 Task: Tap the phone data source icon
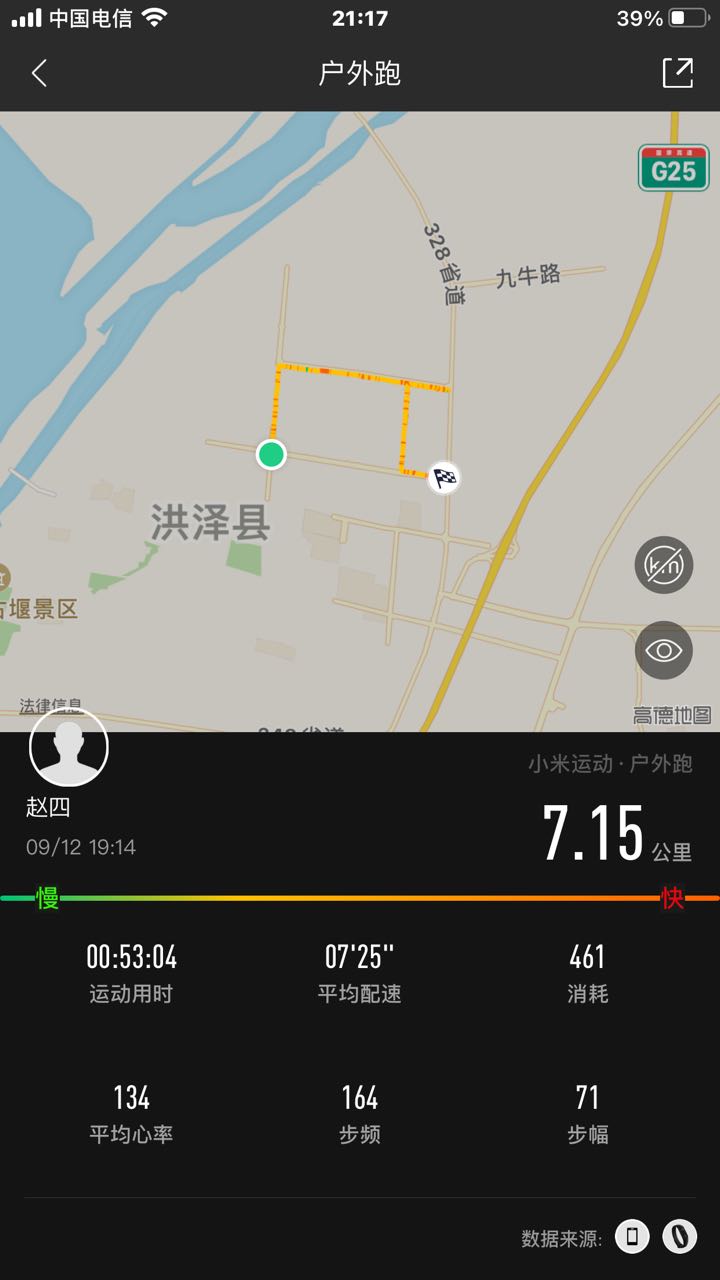pyautogui.click(x=632, y=1237)
